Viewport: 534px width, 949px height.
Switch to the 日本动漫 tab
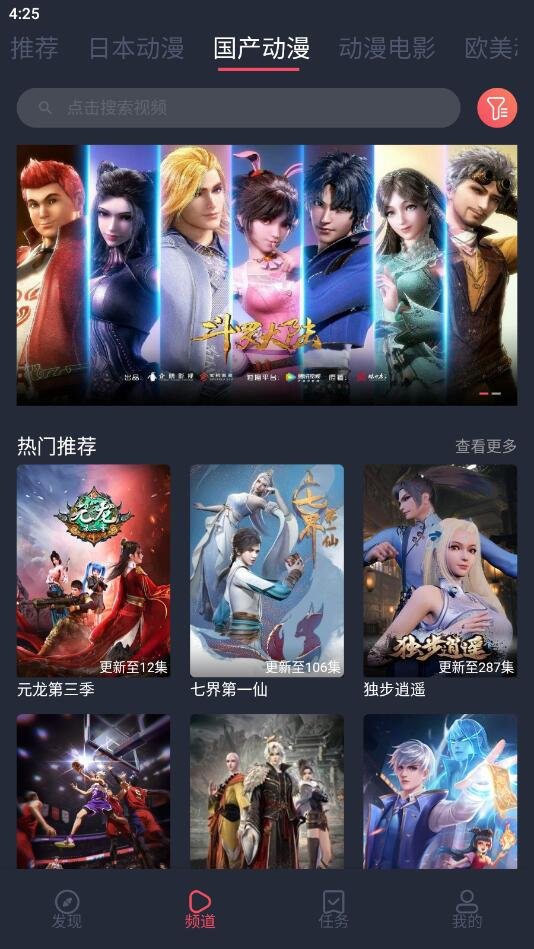pos(137,48)
